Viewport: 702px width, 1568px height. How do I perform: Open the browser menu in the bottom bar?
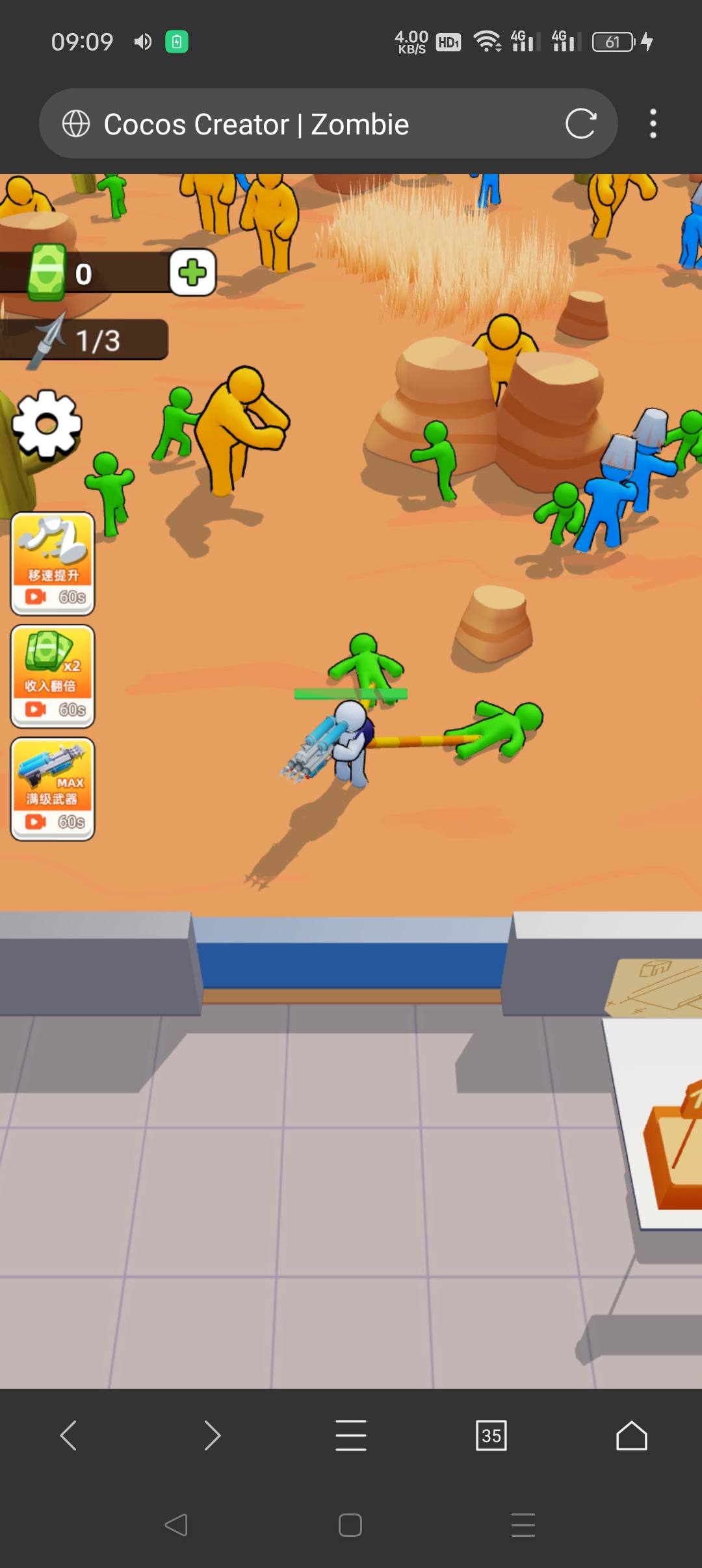click(351, 1435)
